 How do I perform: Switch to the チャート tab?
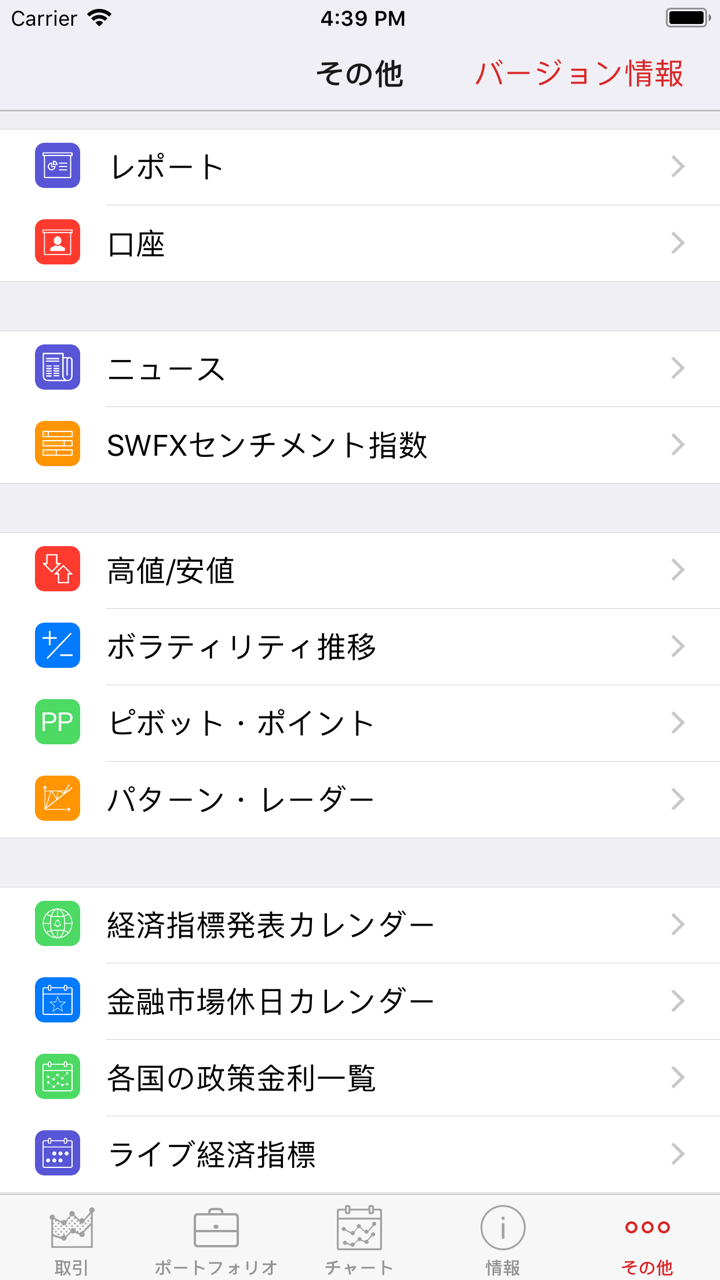(x=360, y=1235)
